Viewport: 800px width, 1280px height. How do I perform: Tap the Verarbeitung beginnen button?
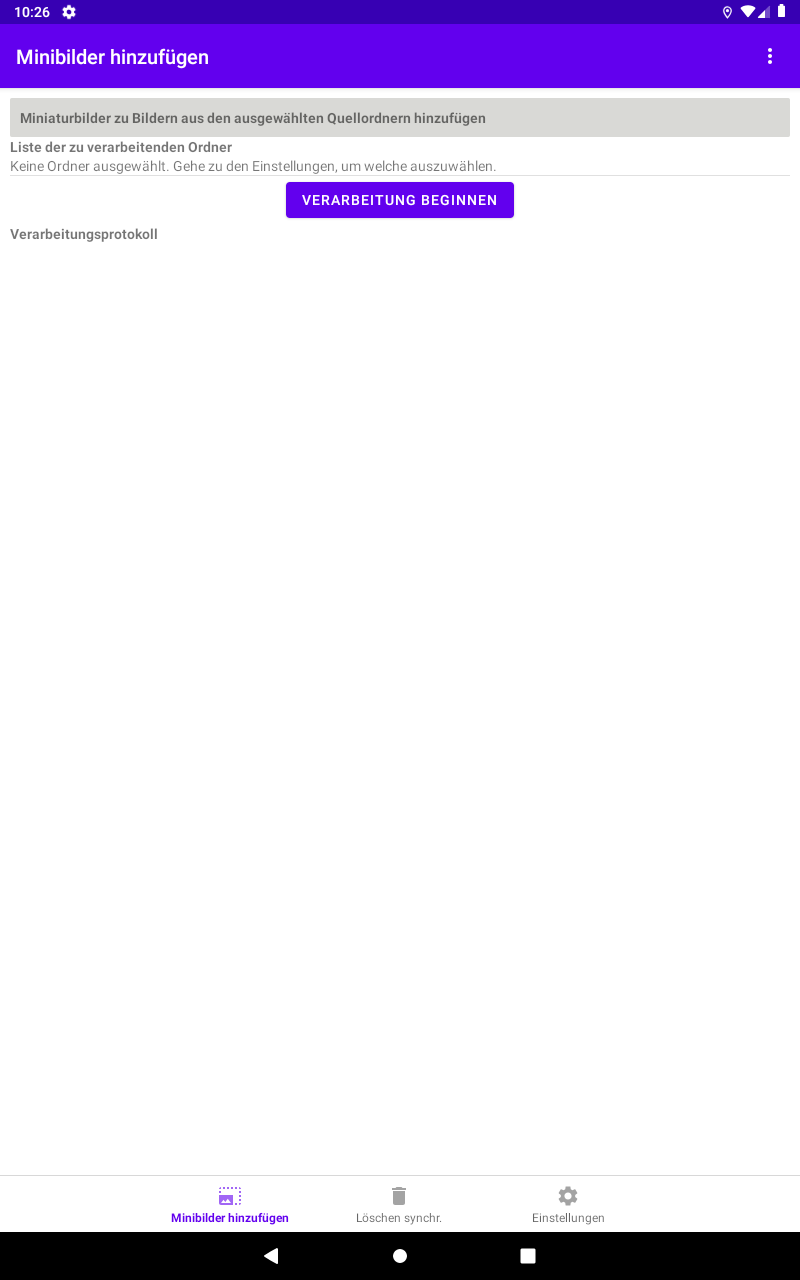[400, 200]
